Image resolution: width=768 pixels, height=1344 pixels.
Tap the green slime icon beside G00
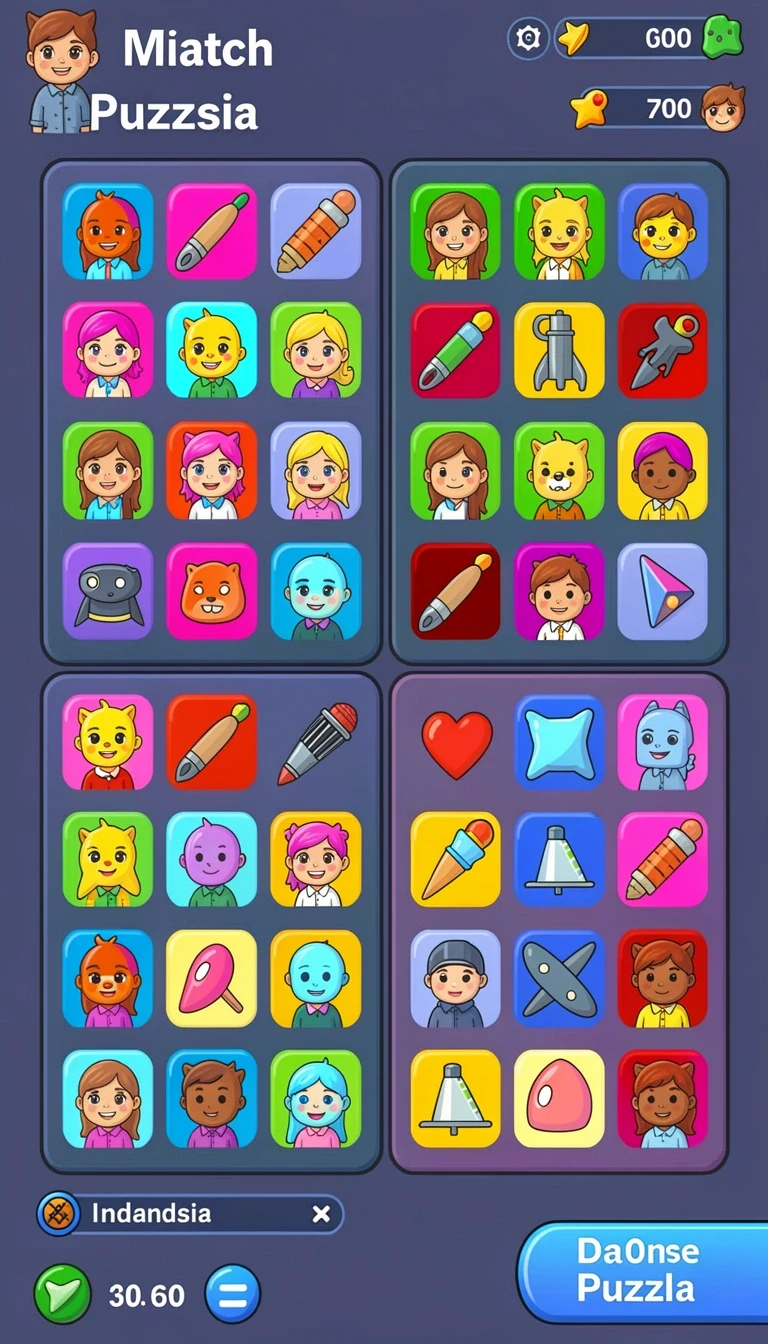(x=723, y=37)
